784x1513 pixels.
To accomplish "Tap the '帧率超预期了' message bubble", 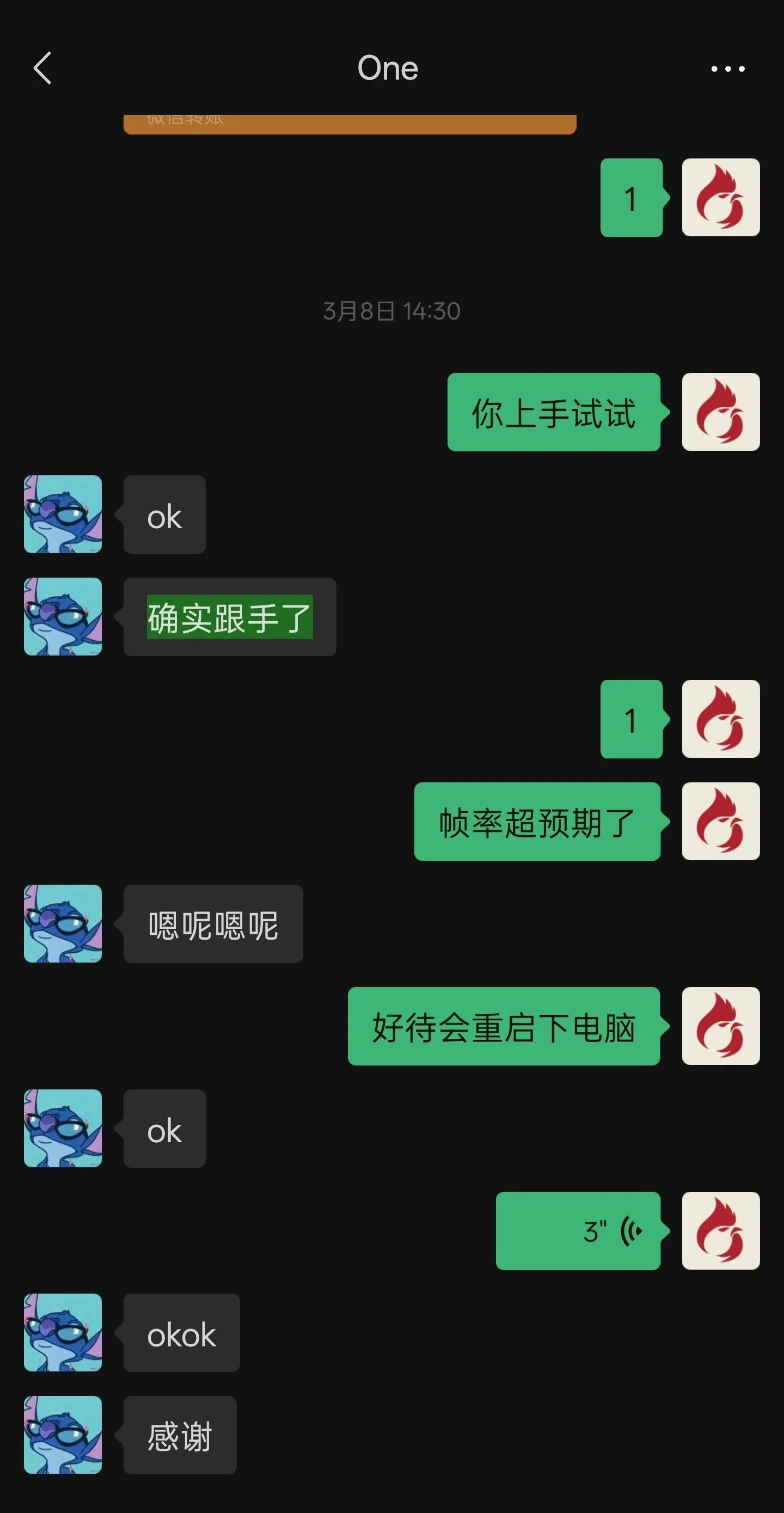I will click(x=536, y=822).
